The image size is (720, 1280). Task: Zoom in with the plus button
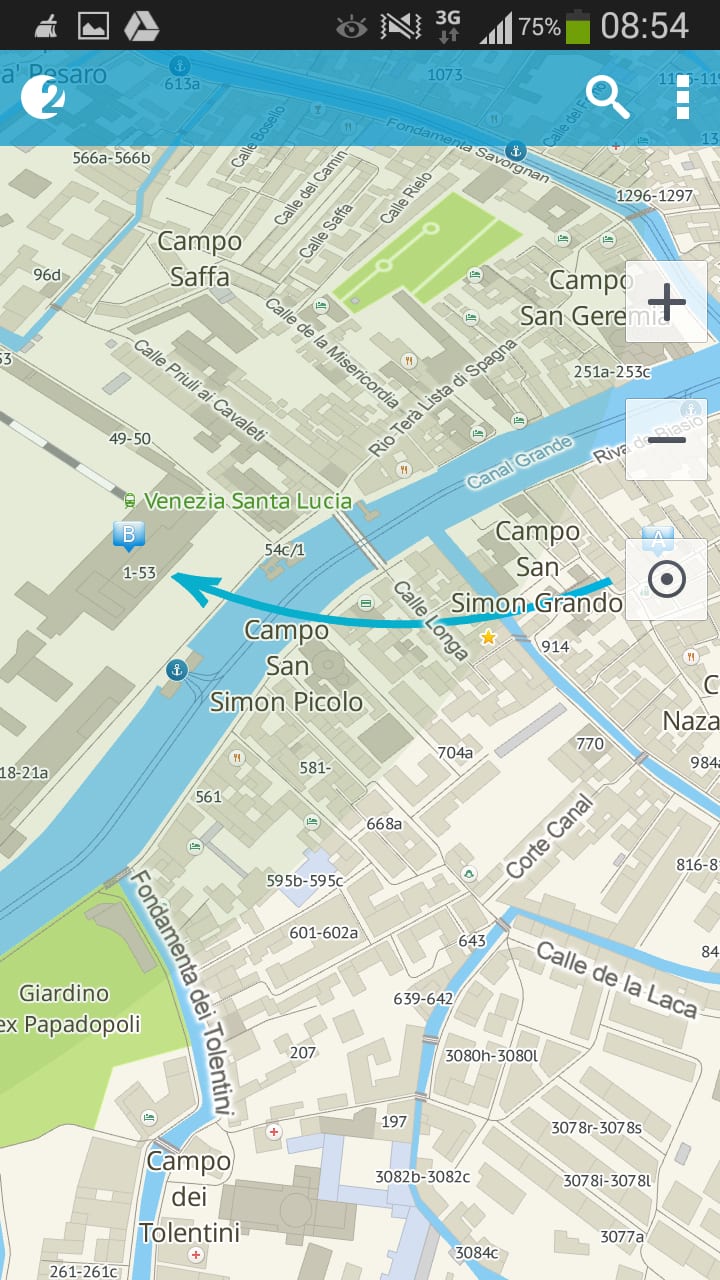pyautogui.click(x=666, y=301)
